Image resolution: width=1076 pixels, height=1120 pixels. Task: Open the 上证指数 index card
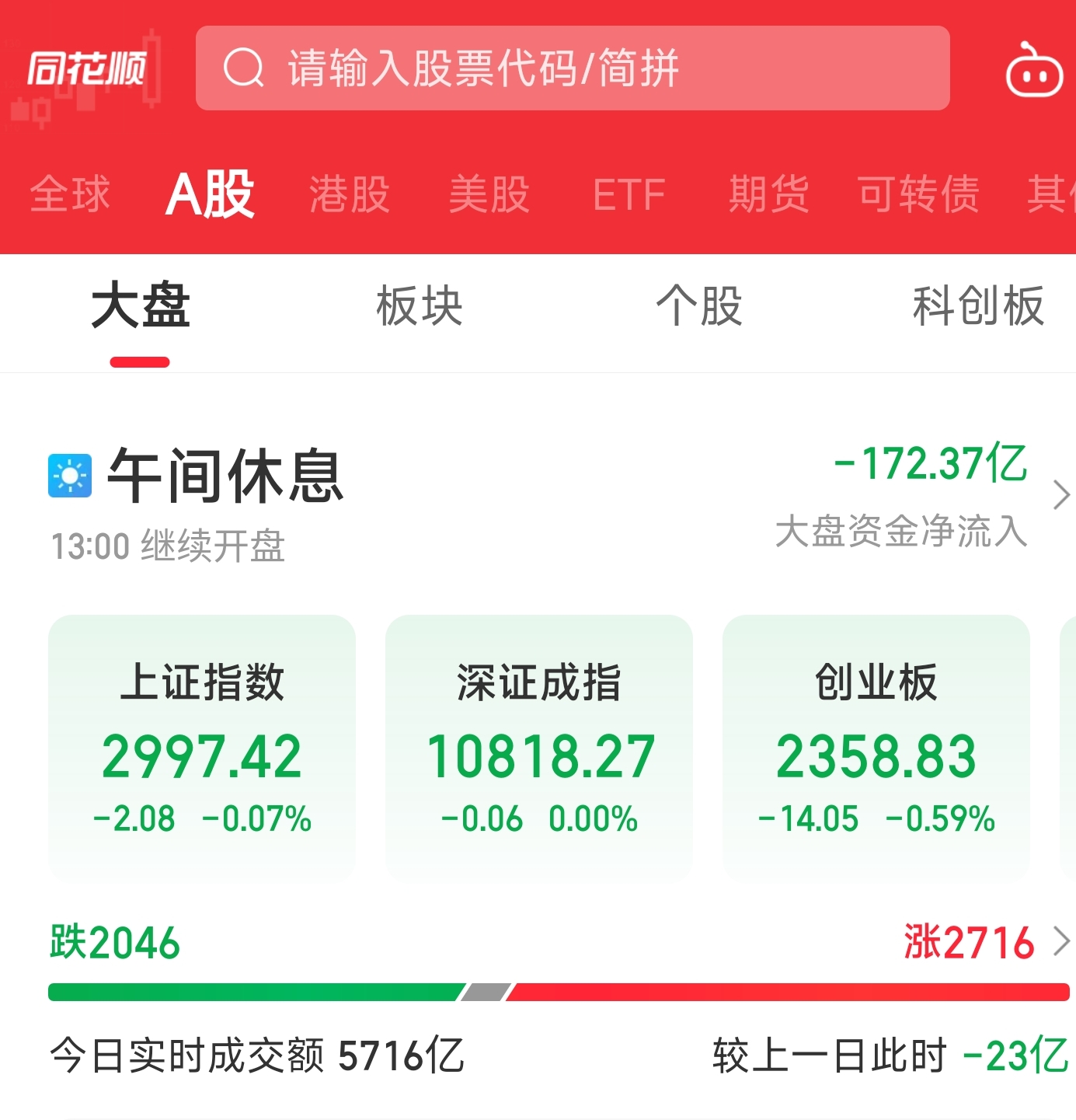(202, 748)
